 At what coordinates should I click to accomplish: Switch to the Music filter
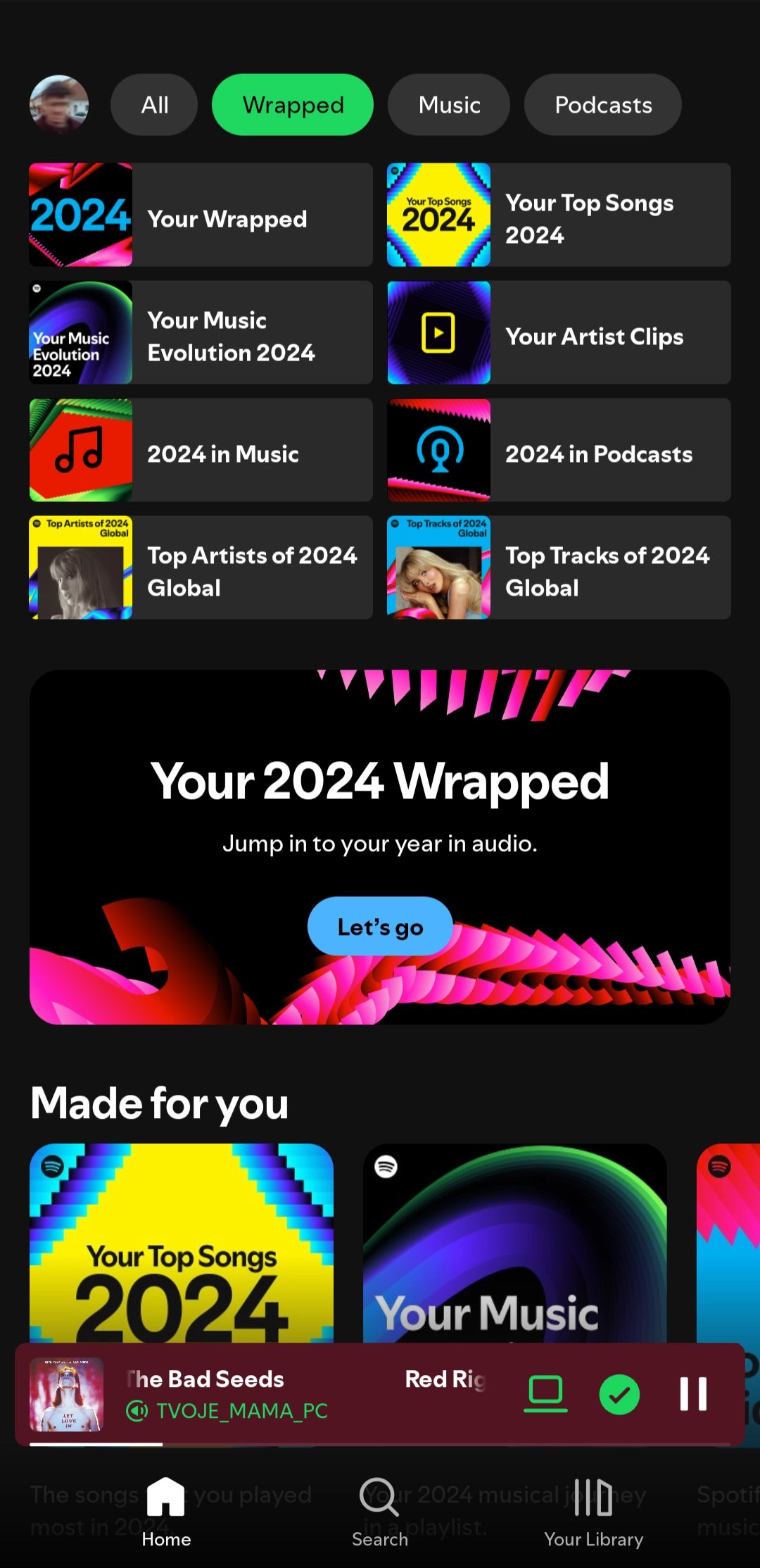(x=448, y=104)
